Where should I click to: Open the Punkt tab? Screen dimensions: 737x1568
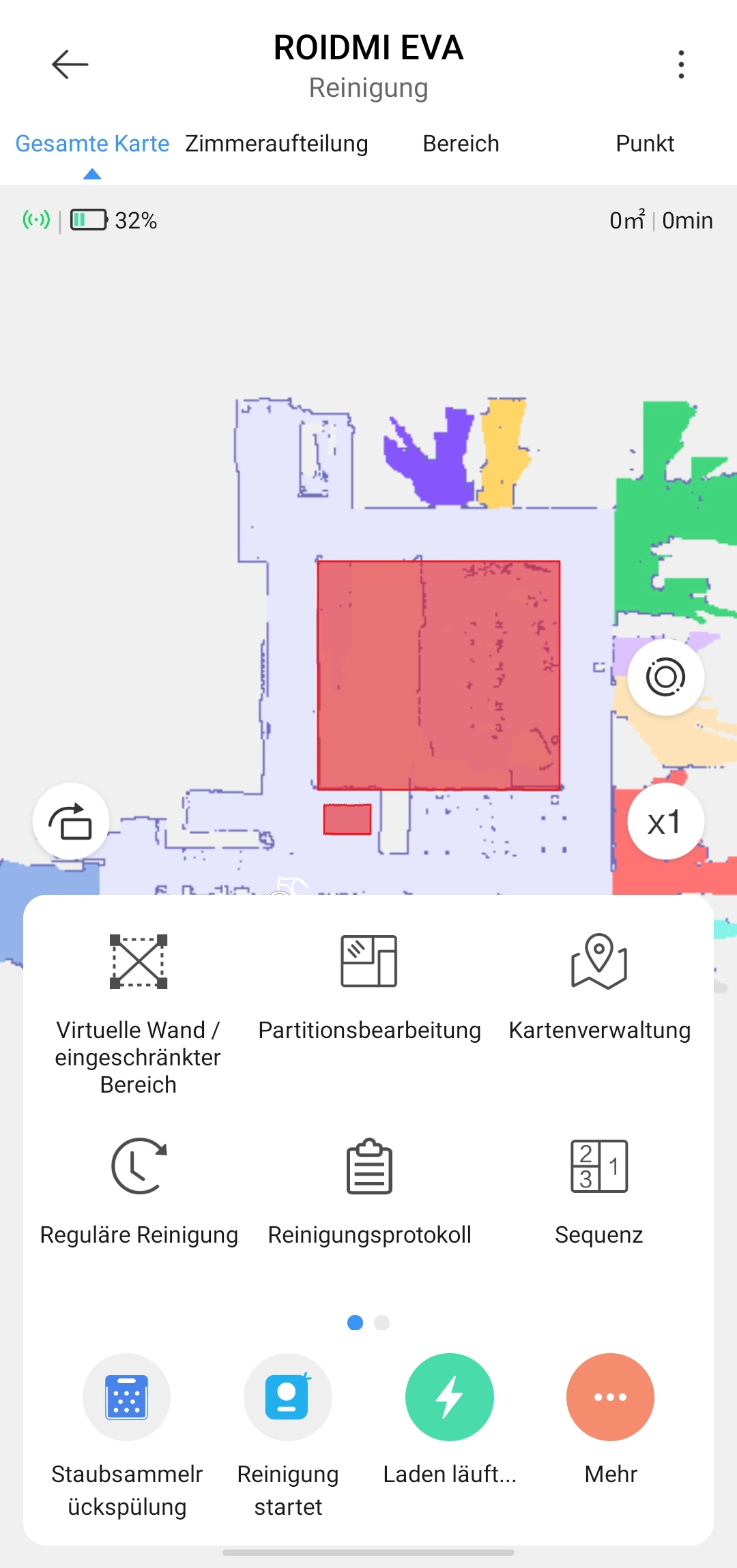tap(644, 144)
